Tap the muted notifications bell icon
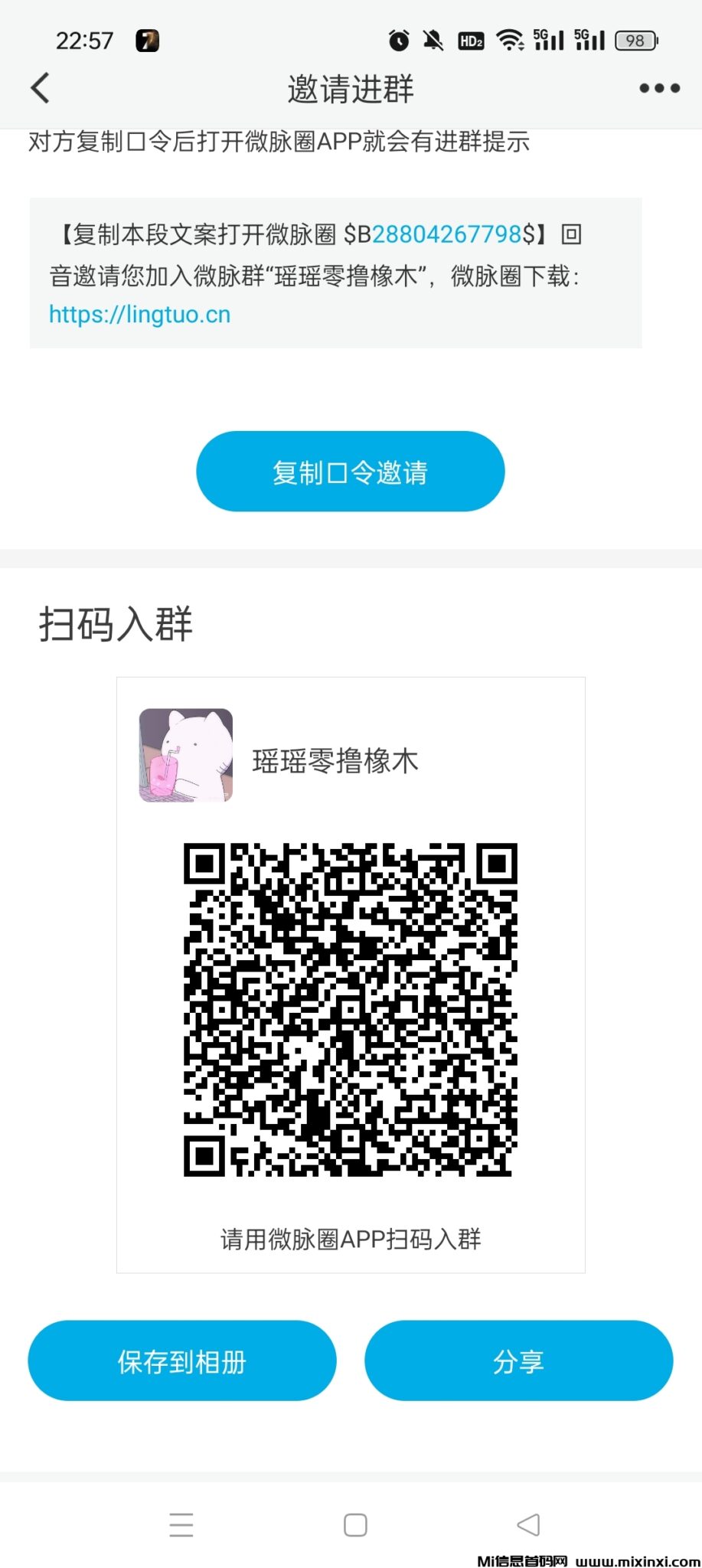702x1568 pixels. click(x=433, y=40)
